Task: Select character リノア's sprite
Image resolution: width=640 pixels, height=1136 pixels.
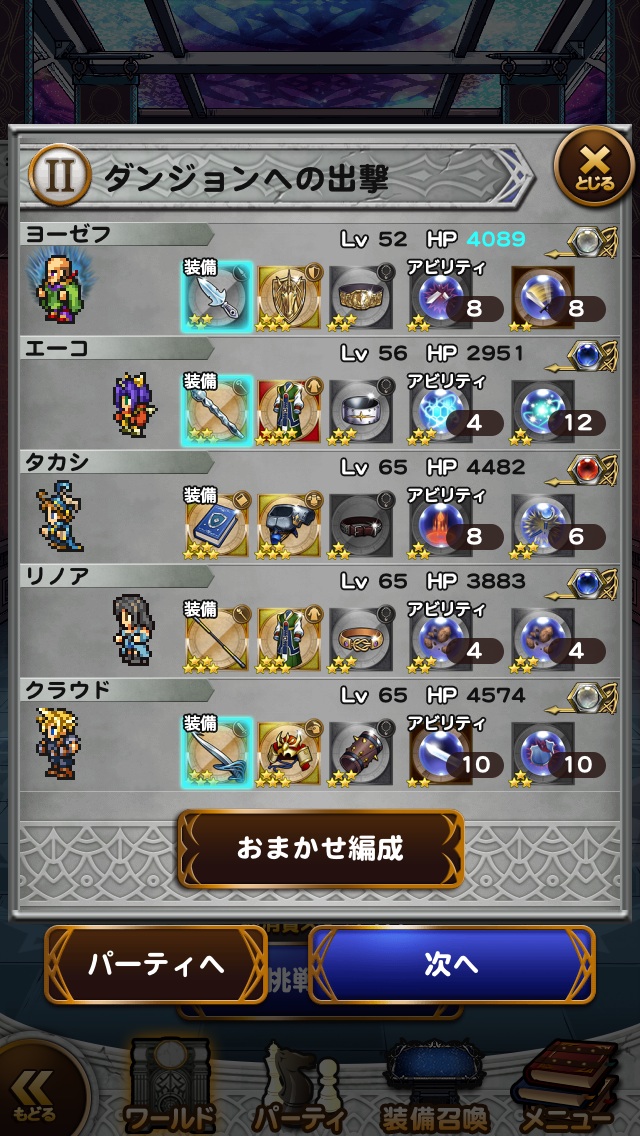Action: 132,629
